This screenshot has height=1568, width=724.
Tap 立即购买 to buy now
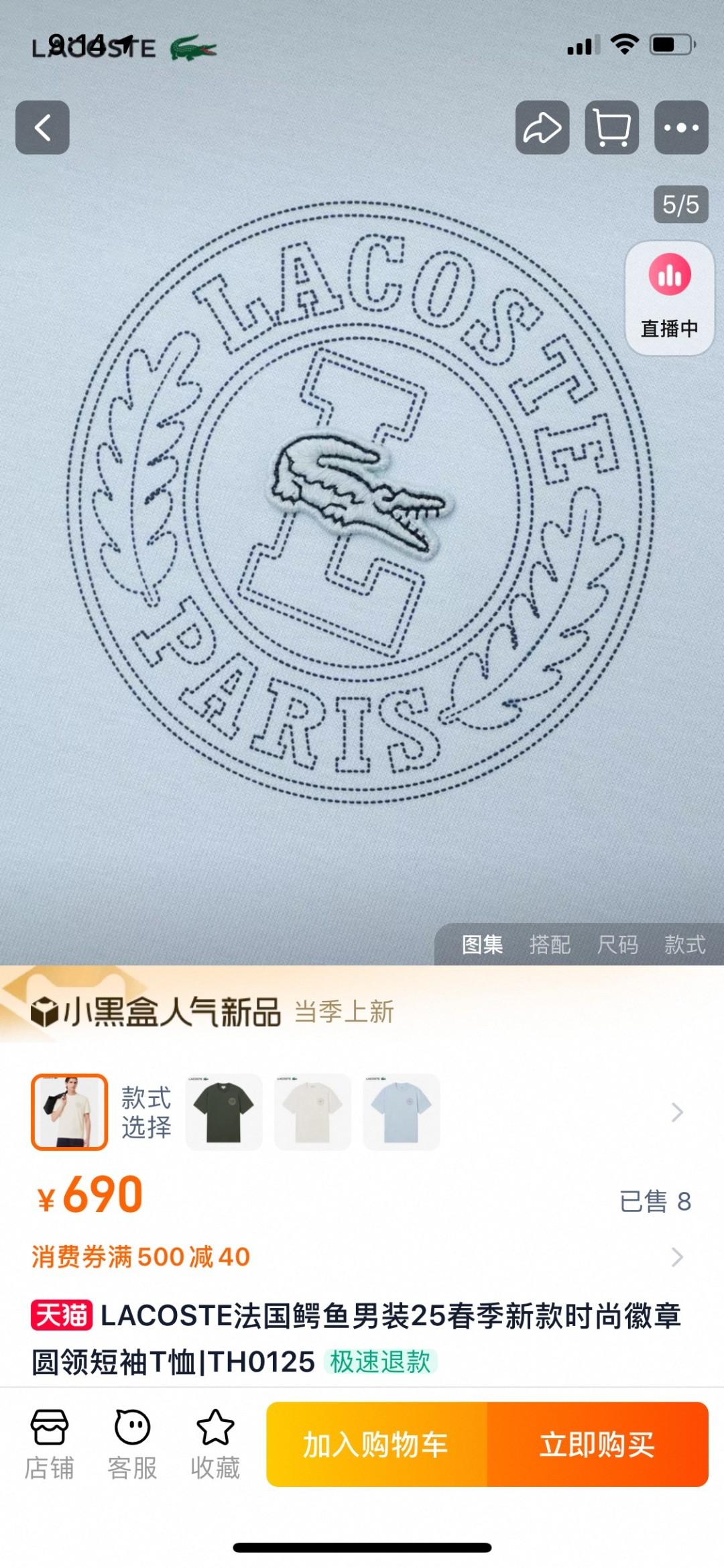597,1445
